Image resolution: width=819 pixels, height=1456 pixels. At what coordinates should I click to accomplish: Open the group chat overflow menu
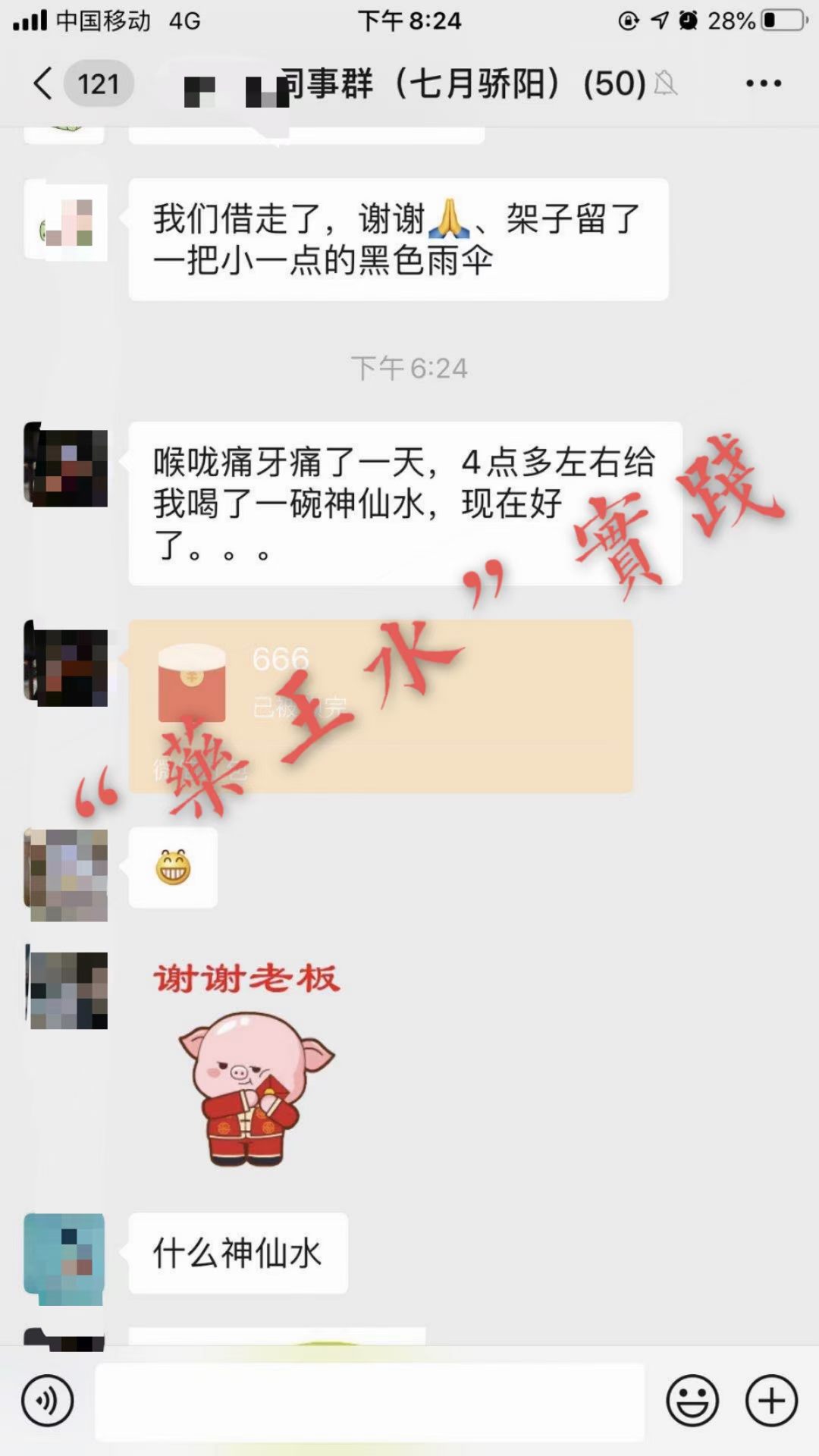pyautogui.click(x=763, y=83)
